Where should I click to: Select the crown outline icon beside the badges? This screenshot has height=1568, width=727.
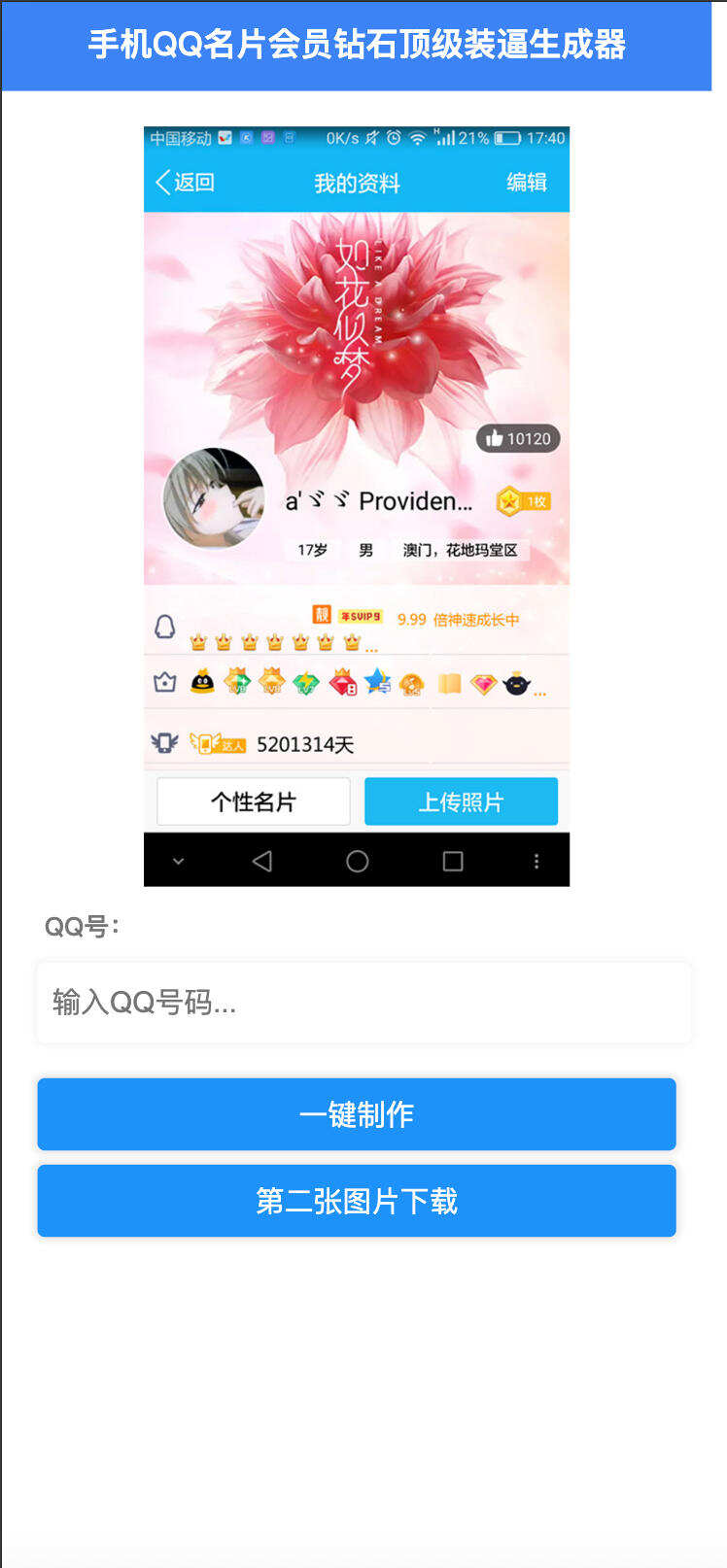coord(163,683)
